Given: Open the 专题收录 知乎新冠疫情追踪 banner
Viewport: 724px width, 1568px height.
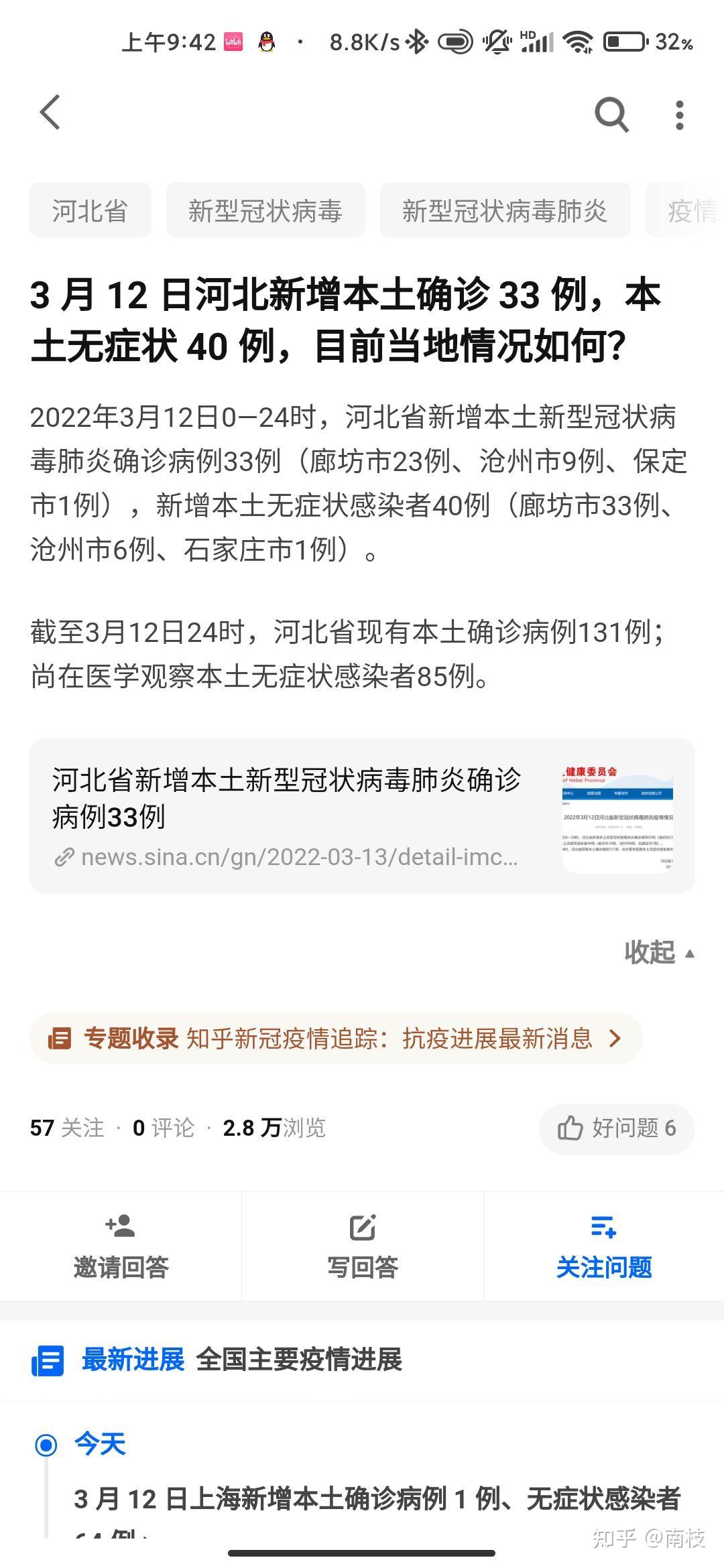Looking at the screenshot, I should (x=337, y=1039).
